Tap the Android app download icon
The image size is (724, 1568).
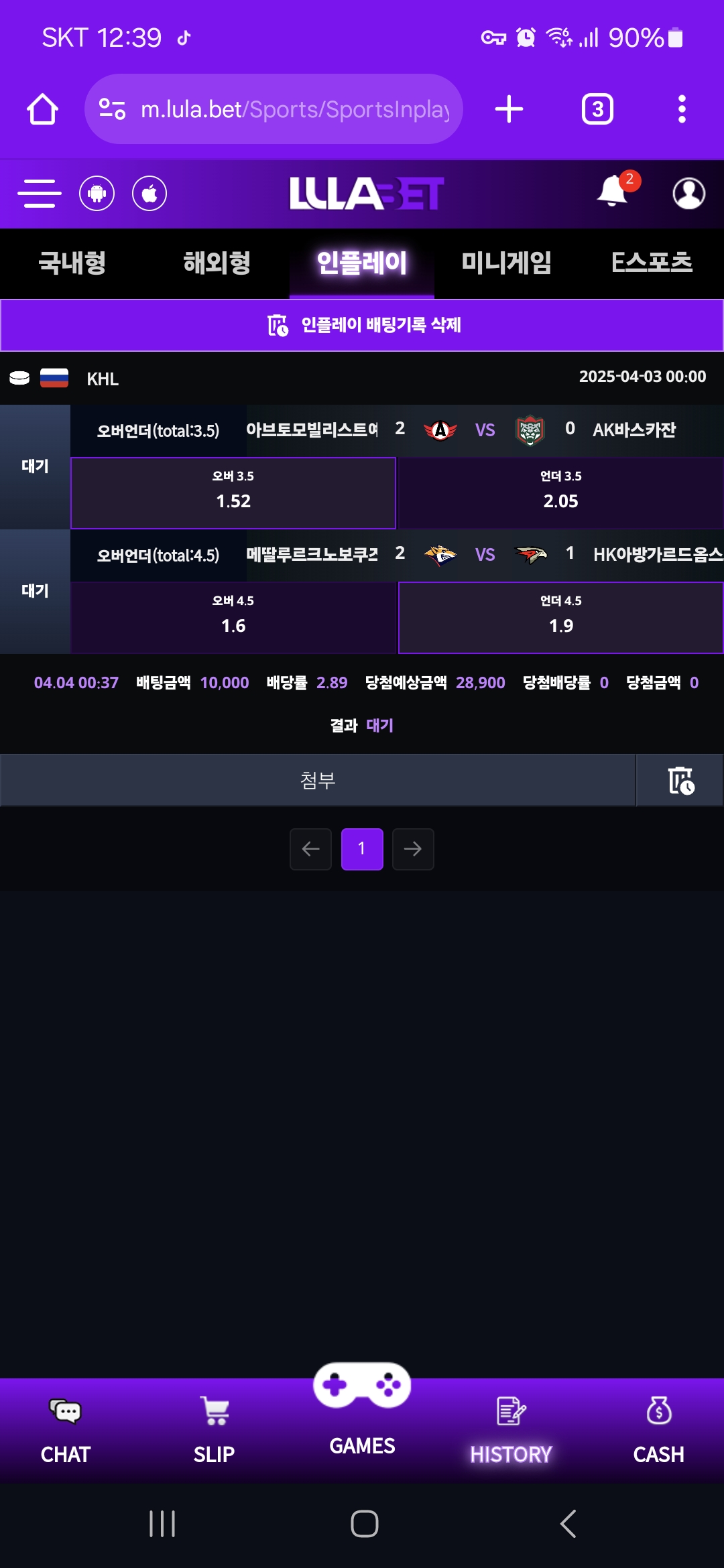[x=97, y=194]
